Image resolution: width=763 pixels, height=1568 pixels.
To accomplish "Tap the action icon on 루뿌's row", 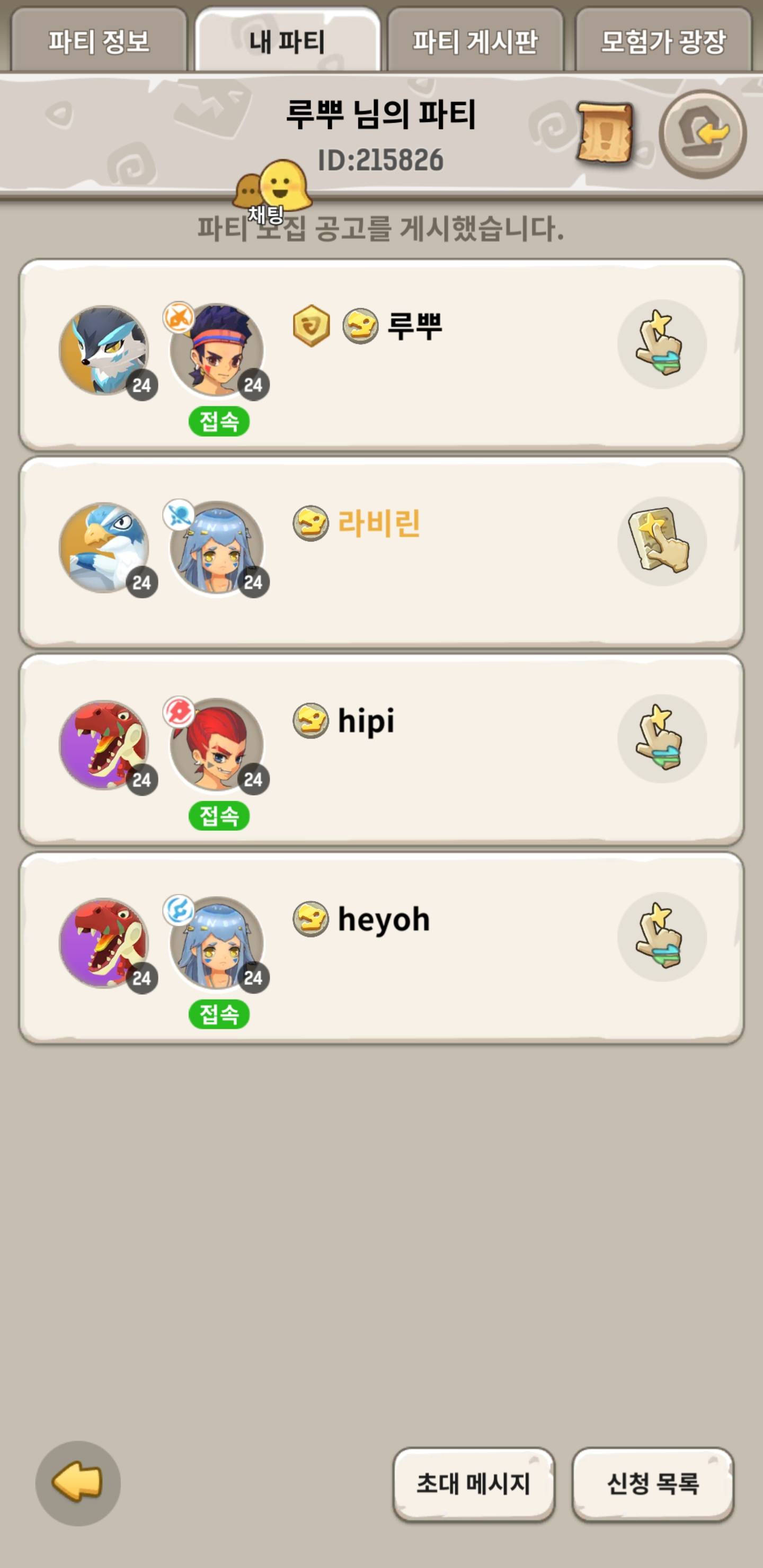I will click(661, 344).
